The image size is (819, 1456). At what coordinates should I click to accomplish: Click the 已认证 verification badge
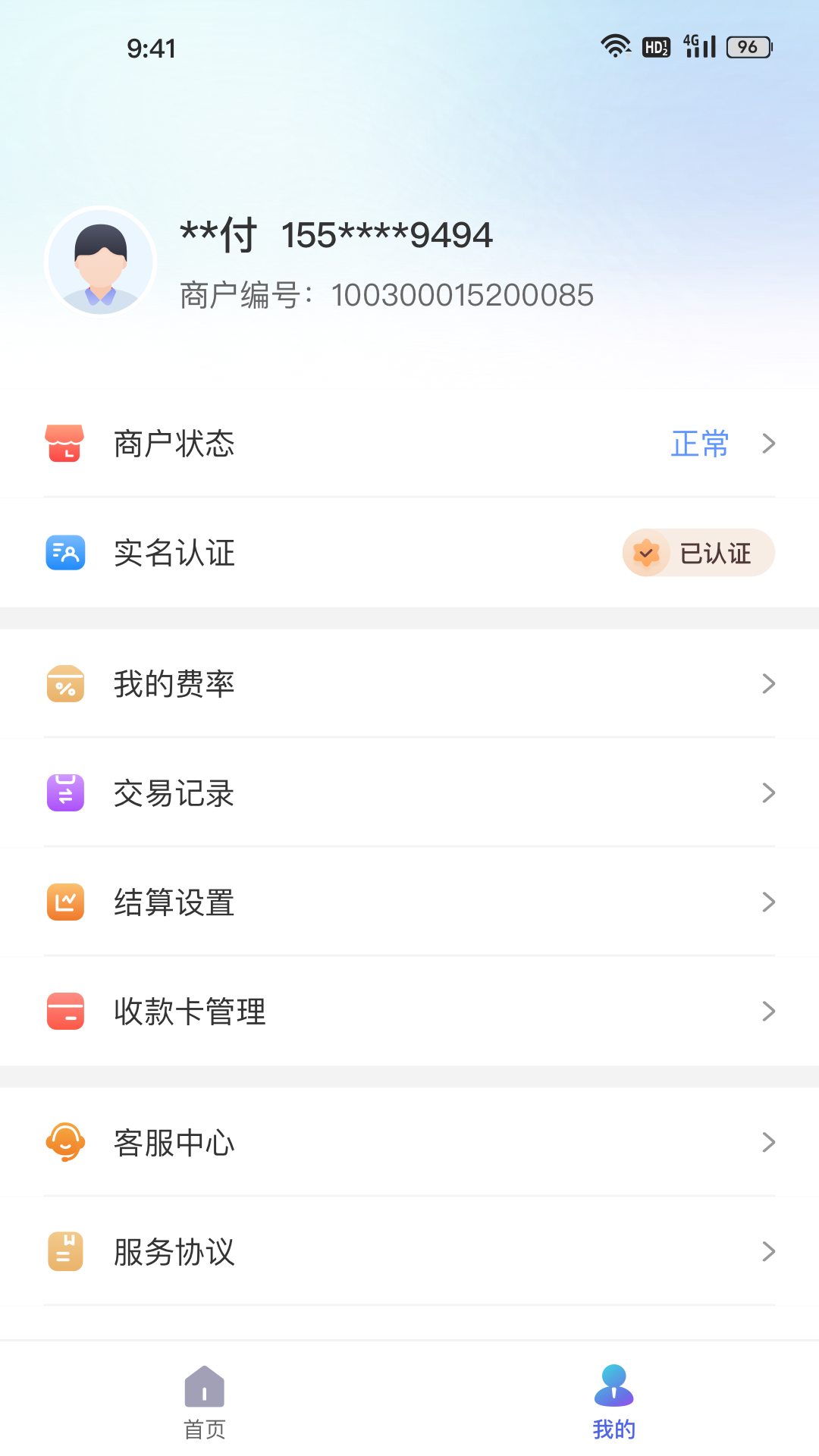pyautogui.click(x=697, y=553)
